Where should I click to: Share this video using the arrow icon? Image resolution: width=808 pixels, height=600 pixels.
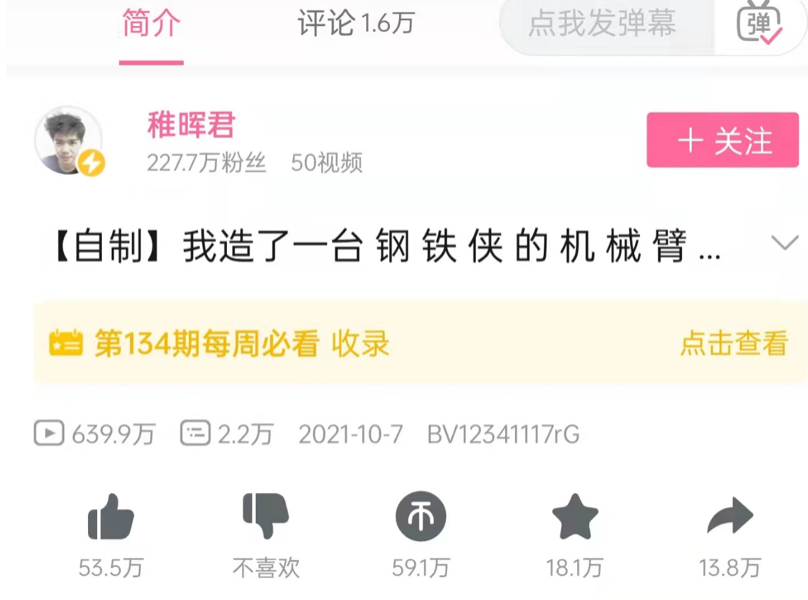click(729, 518)
